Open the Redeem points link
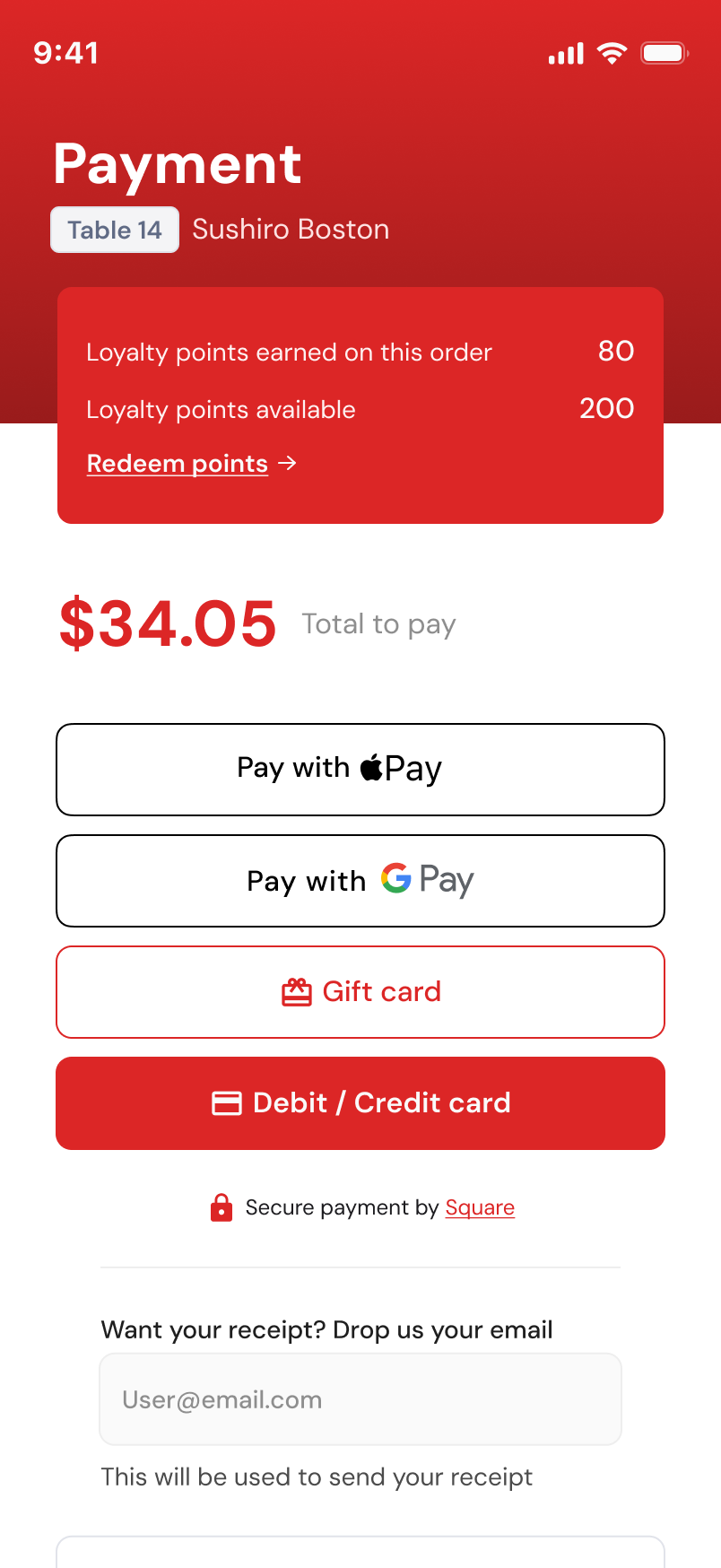 tap(177, 464)
